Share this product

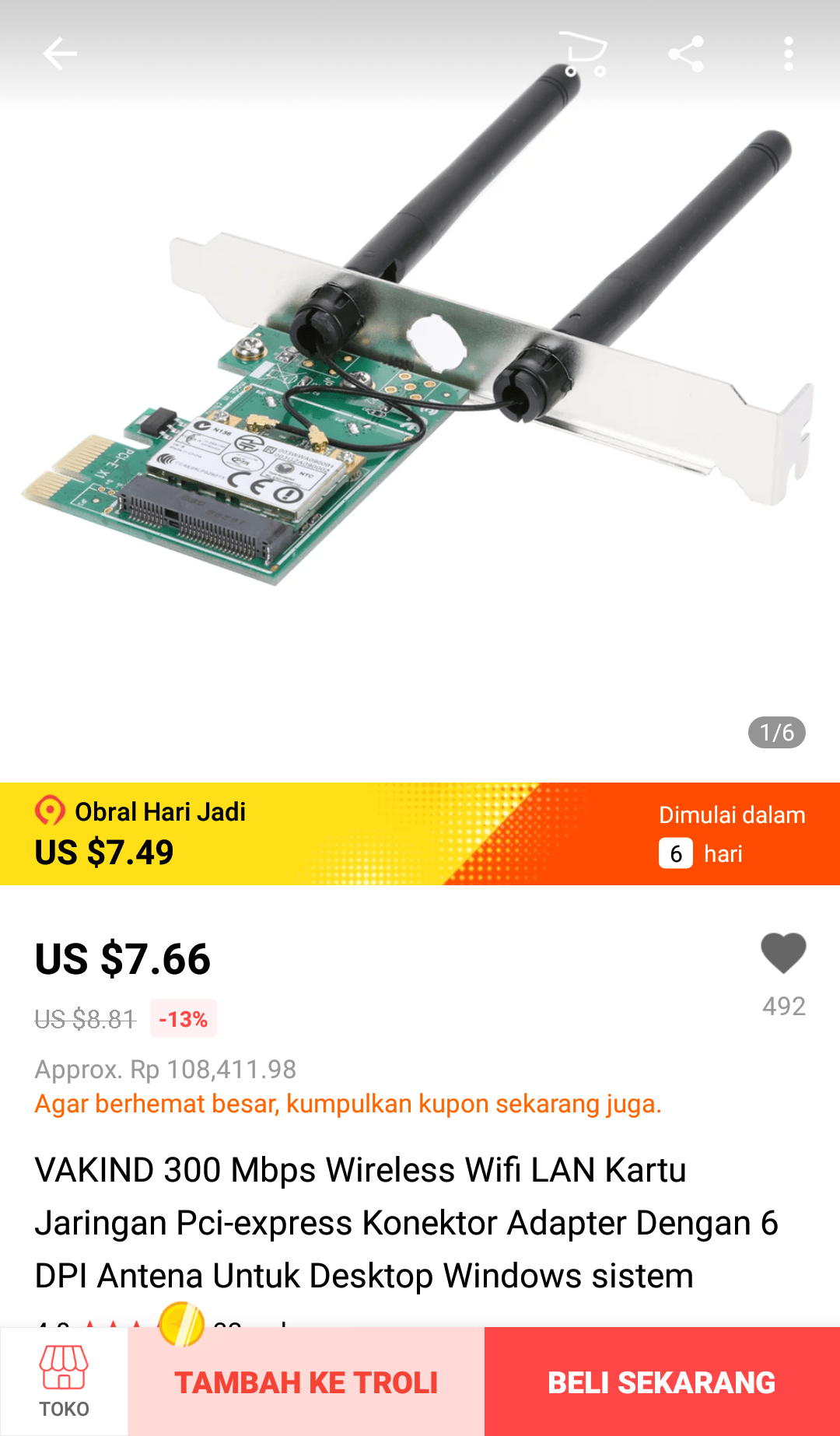(x=686, y=54)
